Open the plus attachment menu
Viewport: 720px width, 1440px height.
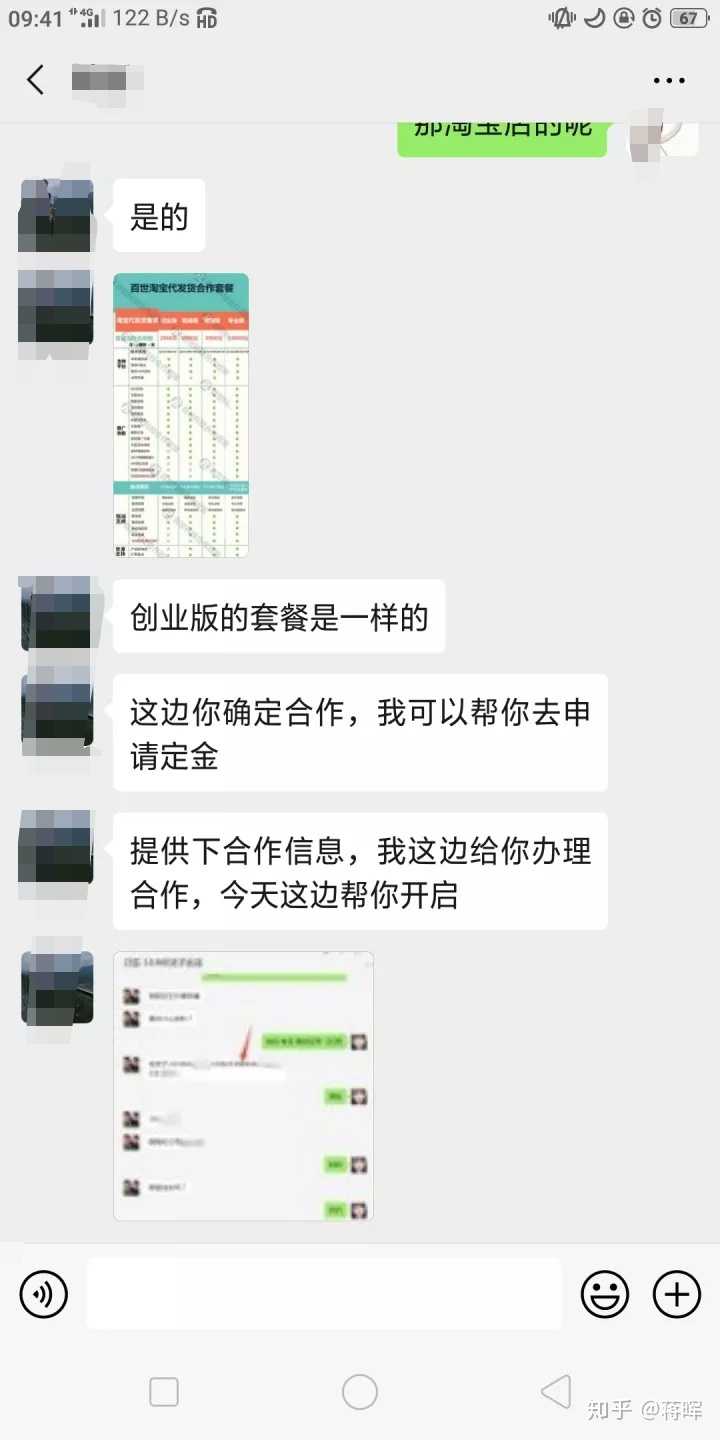coord(677,1295)
